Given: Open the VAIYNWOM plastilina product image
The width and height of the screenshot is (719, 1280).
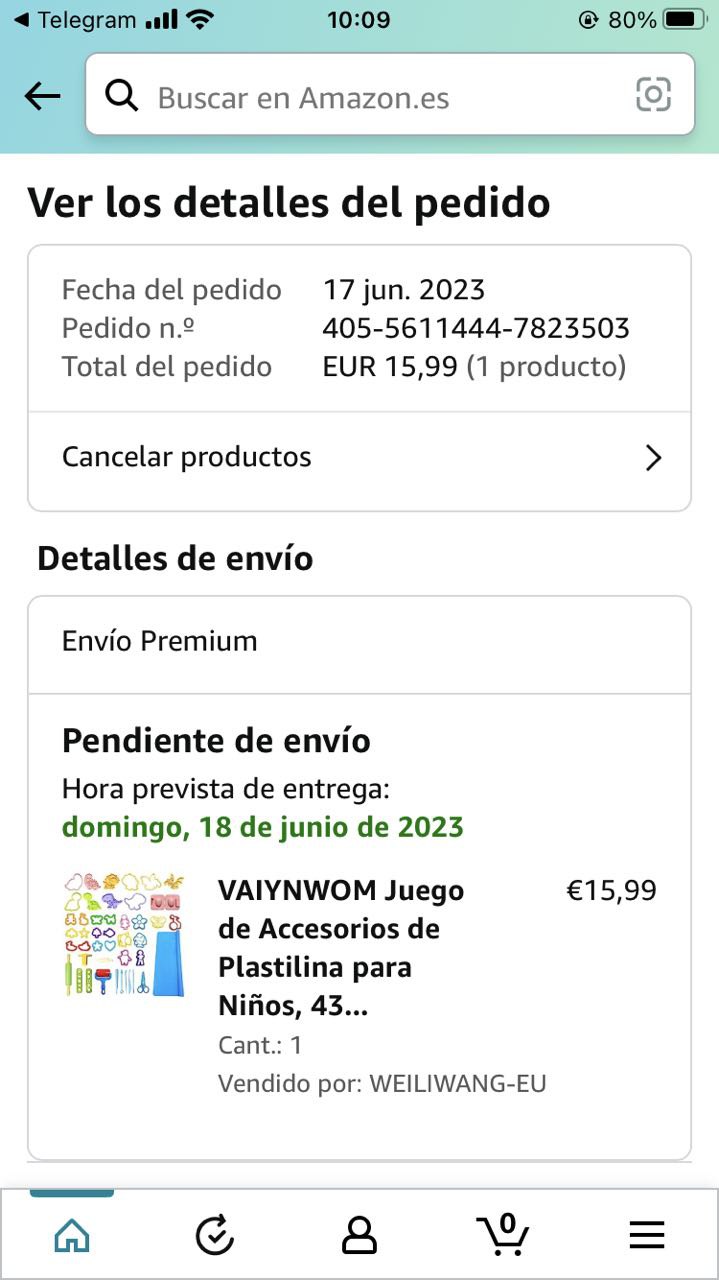Looking at the screenshot, I should click(125, 934).
